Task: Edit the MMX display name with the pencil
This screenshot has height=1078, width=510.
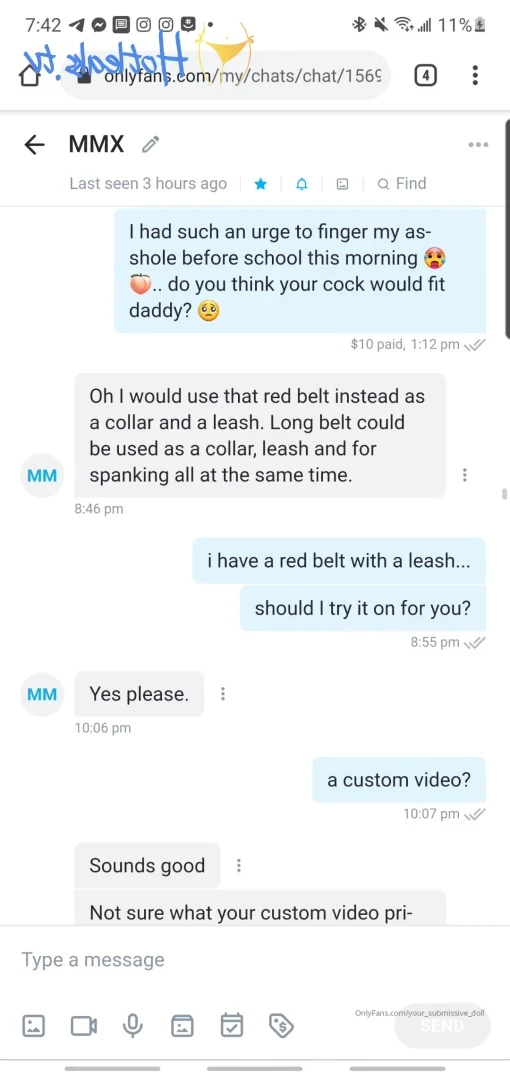Action: click(x=150, y=144)
